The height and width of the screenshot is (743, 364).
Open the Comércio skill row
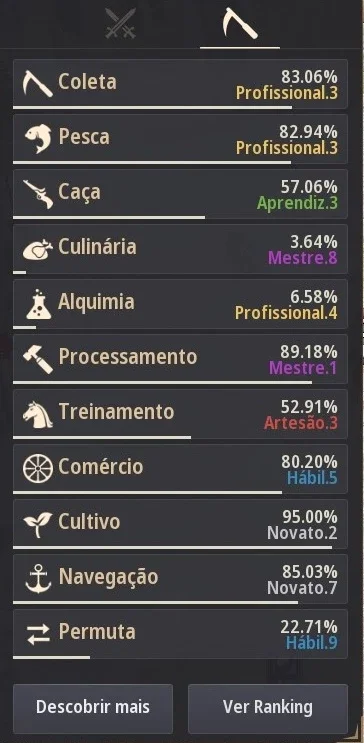180,469
